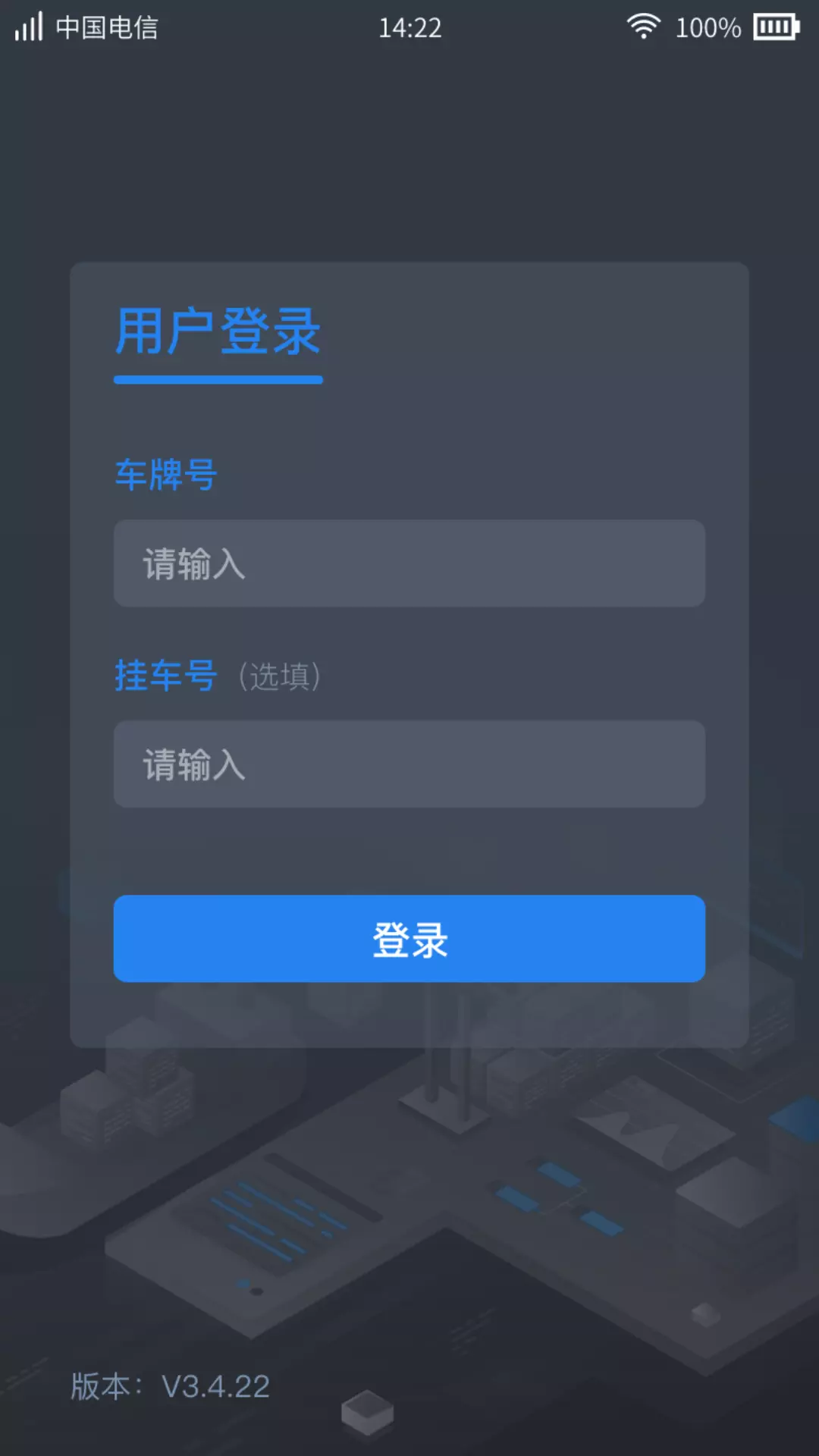
Task: Tap the blue 登录 button
Action: [x=409, y=939]
